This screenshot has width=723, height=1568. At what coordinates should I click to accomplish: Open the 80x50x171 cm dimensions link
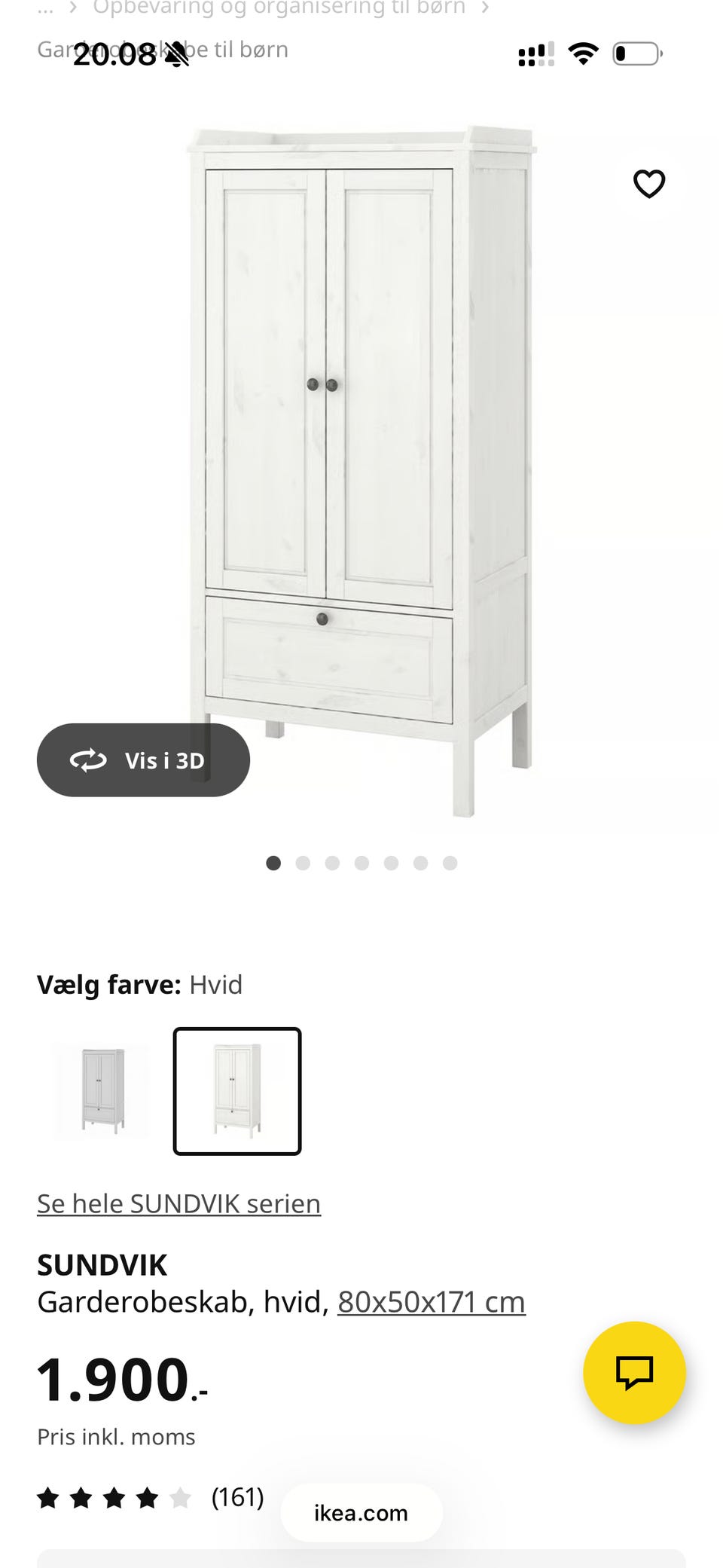(x=431, y=1301)
